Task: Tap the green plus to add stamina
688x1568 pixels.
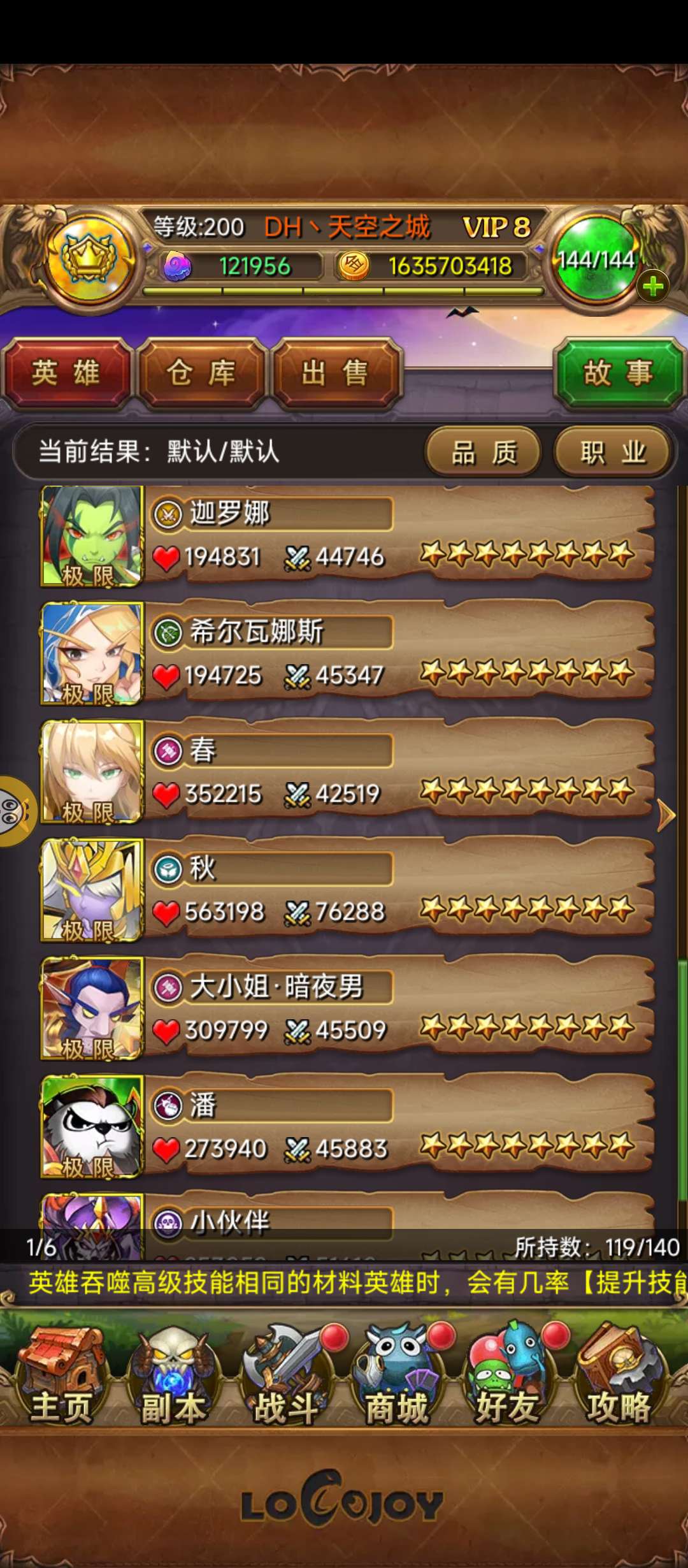Action: (652, 286)
